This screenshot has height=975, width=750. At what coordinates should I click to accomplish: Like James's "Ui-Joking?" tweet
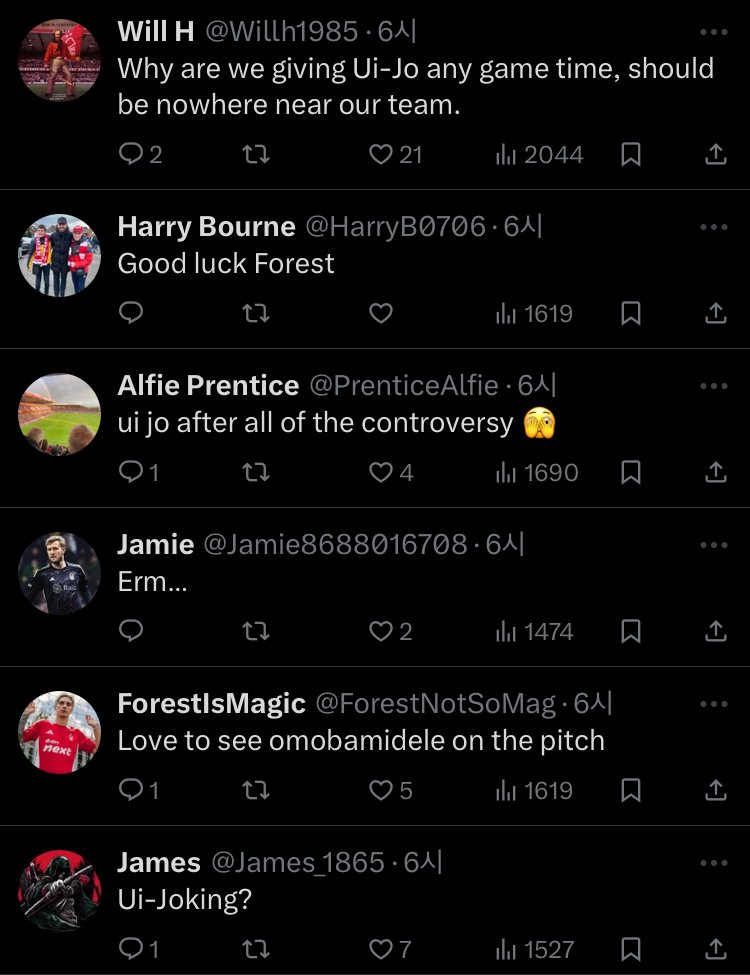[381, 949]
